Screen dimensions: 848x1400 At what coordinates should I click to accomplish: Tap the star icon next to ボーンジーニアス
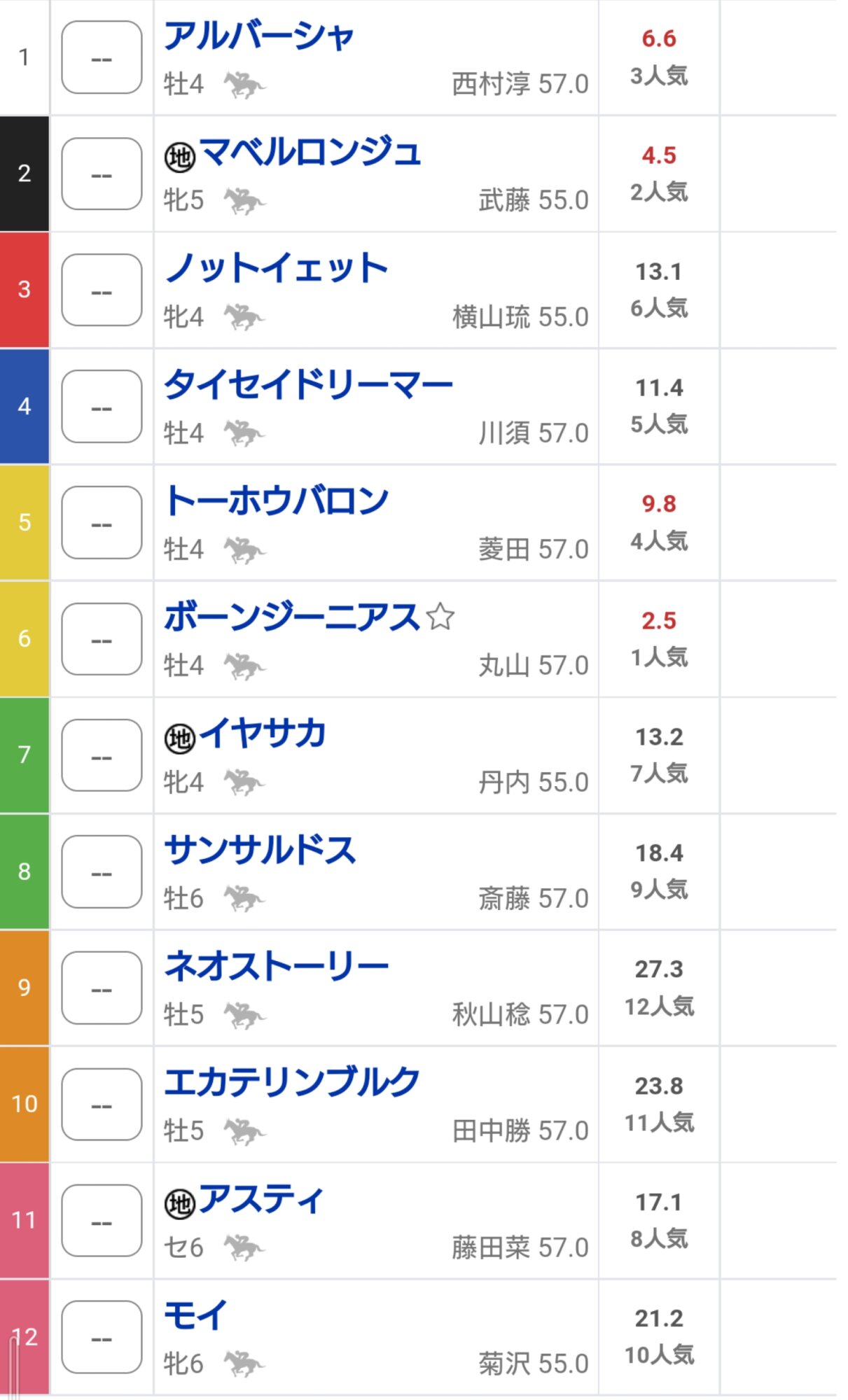click(x=440, y=617)
